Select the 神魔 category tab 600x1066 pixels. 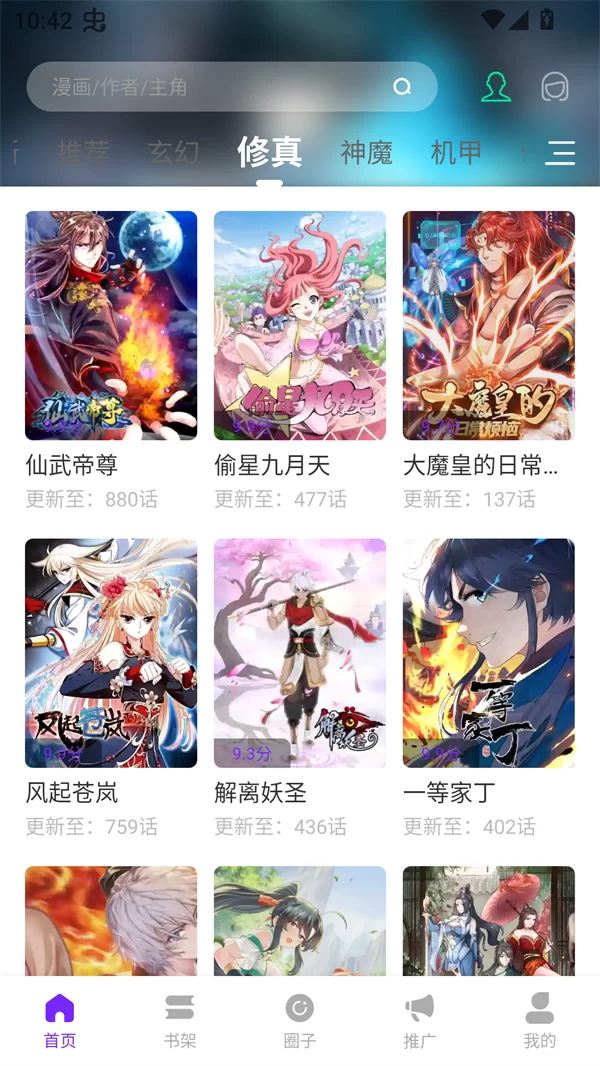pos(366,153)
